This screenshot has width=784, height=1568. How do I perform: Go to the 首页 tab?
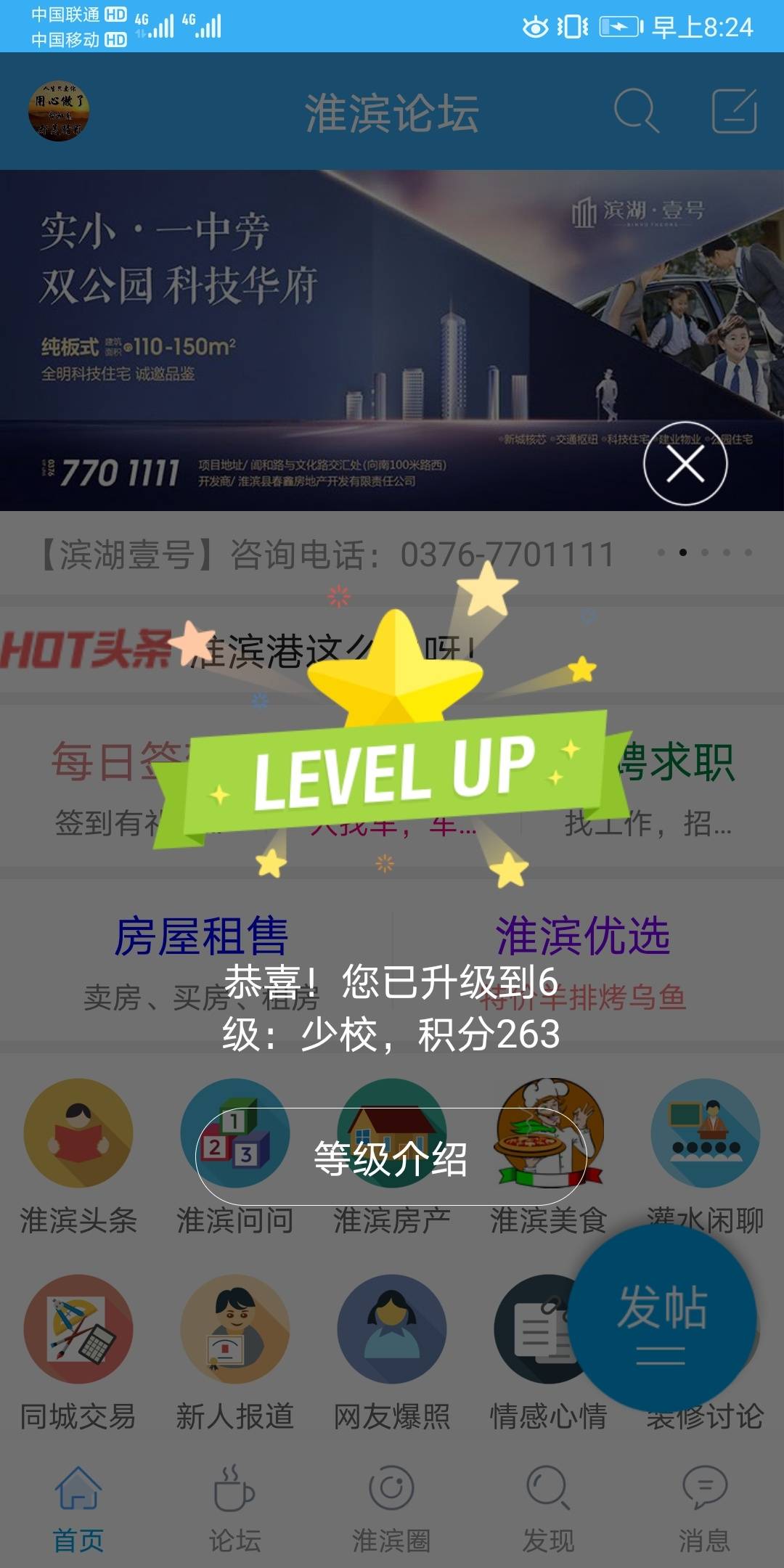78,1509
